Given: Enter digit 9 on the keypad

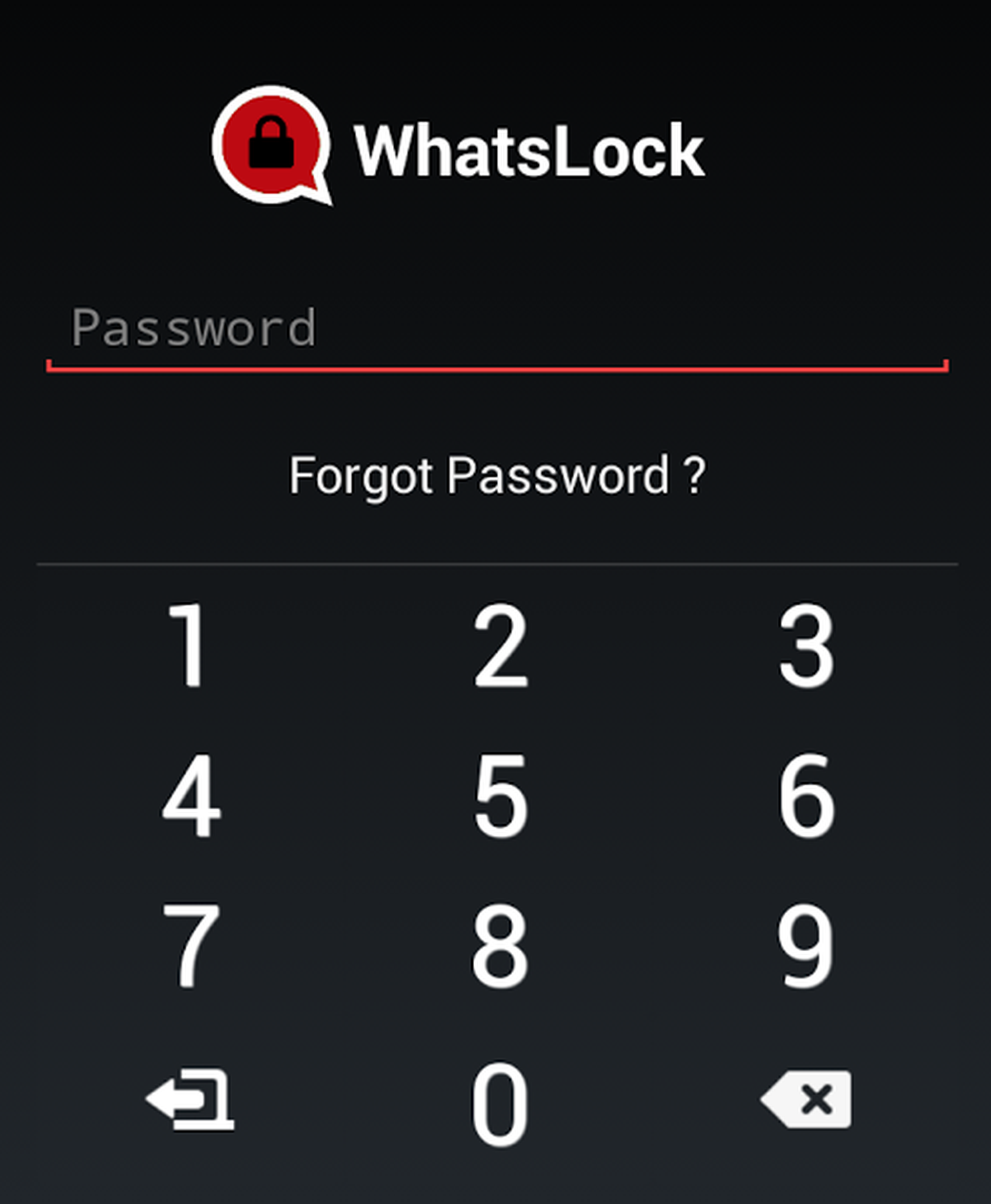Looking at the screenshot, I should tap(806, 945).
